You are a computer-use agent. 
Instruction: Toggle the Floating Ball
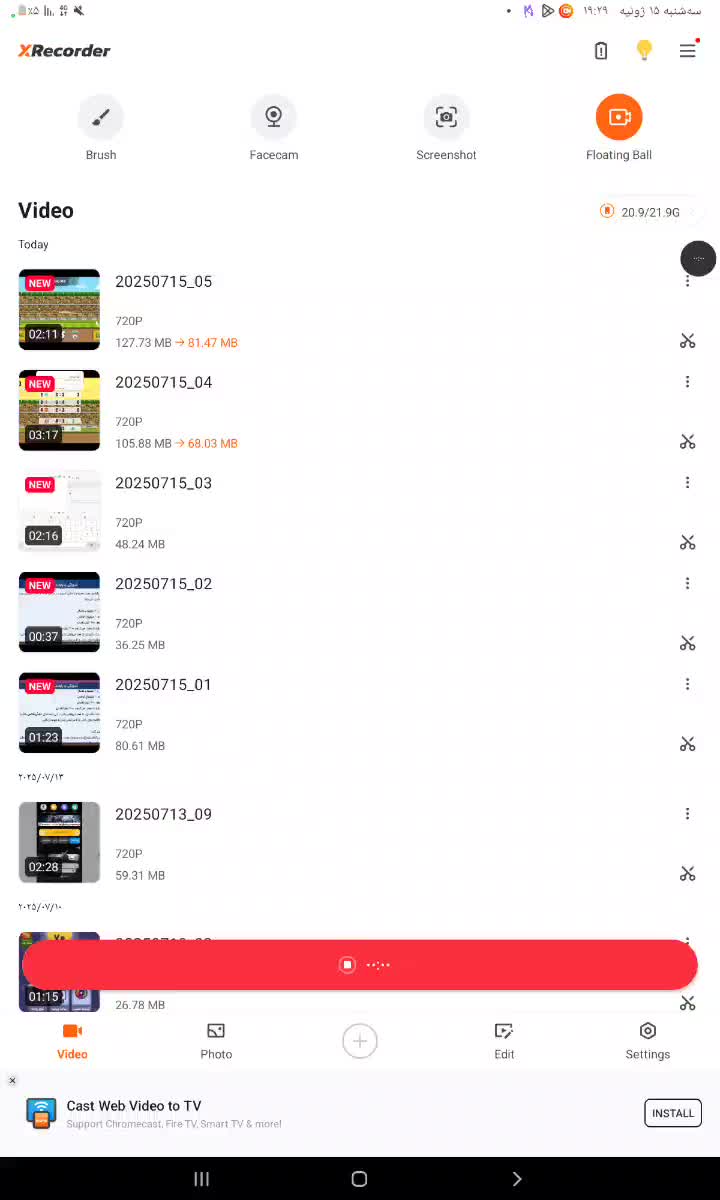click(x=618, y=118)
